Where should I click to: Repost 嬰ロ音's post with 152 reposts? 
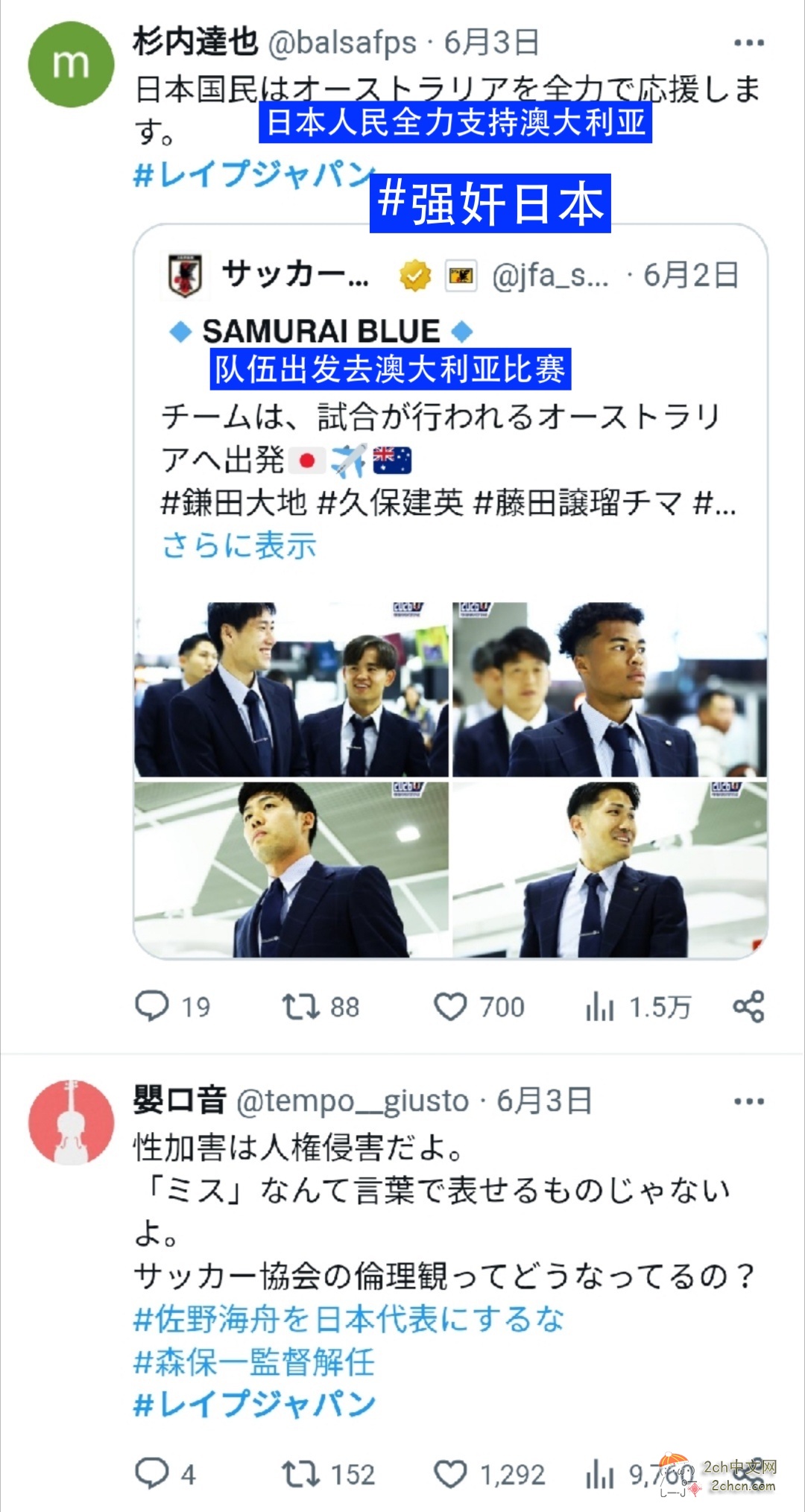(x=301, y=1473)
